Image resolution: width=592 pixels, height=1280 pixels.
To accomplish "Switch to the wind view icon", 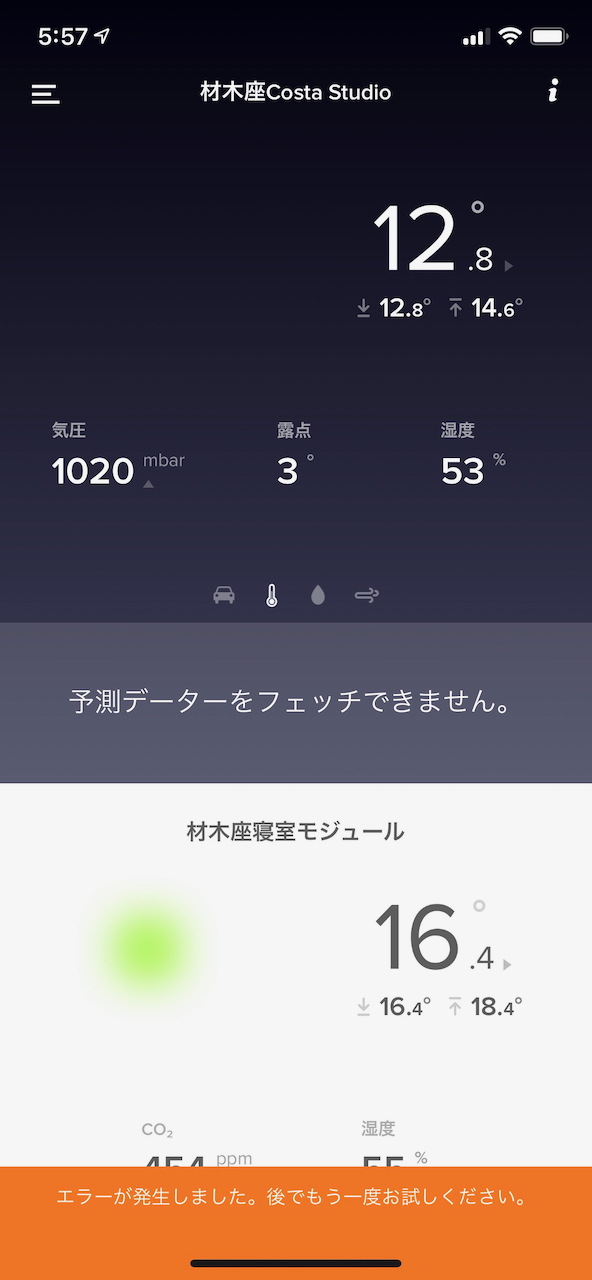I will click(366, 596).
